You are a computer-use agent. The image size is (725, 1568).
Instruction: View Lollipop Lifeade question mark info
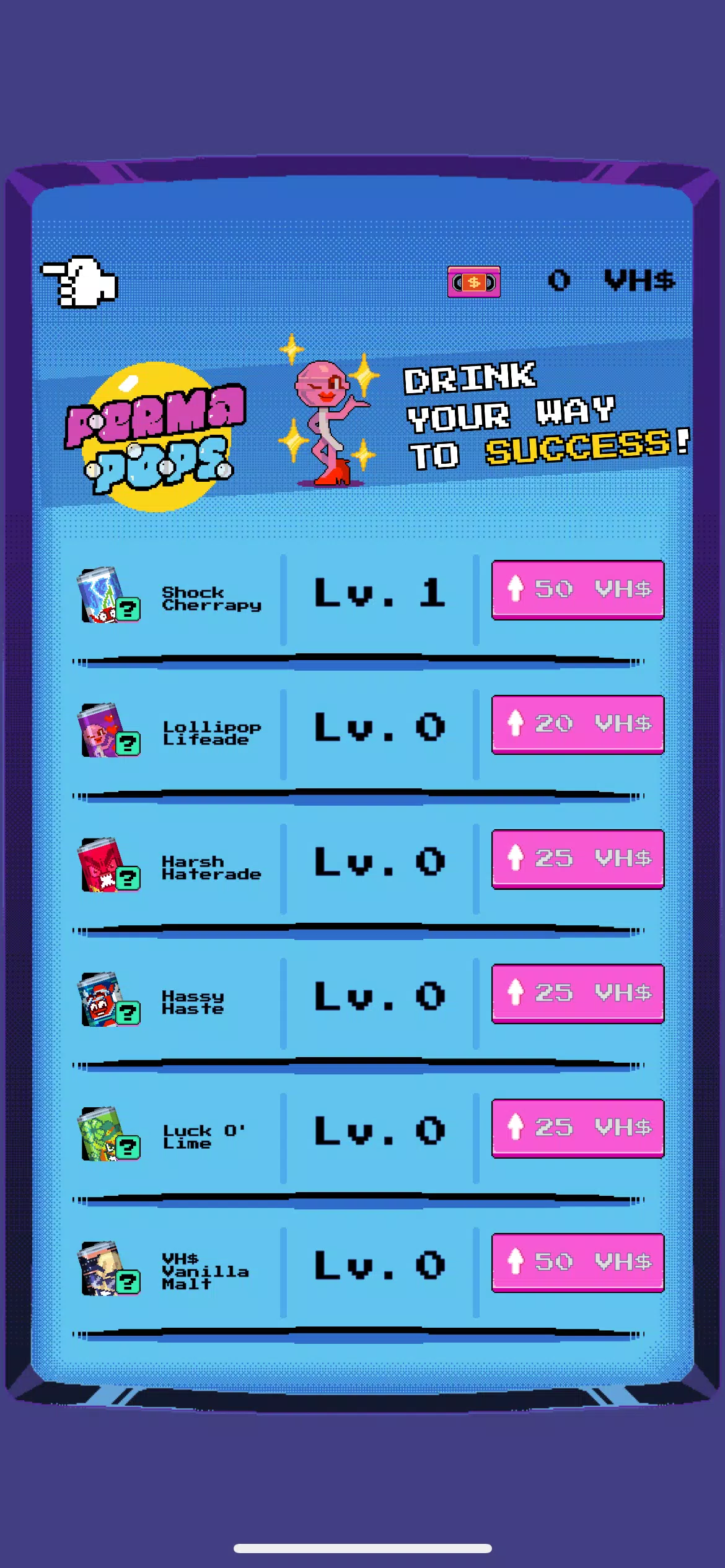click(128, 743)
